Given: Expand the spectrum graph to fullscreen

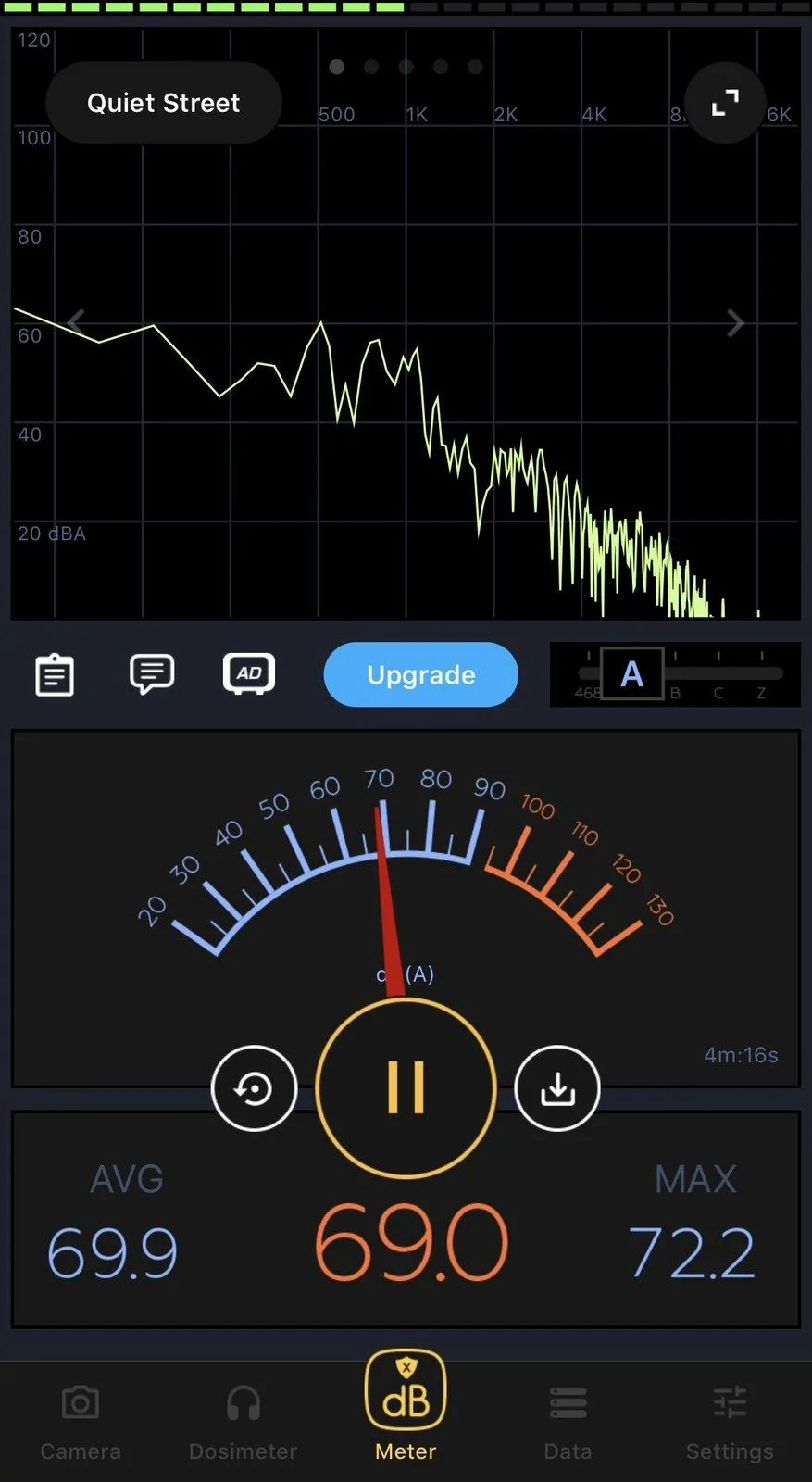Looking at the screenshot, I should [725, 103].
